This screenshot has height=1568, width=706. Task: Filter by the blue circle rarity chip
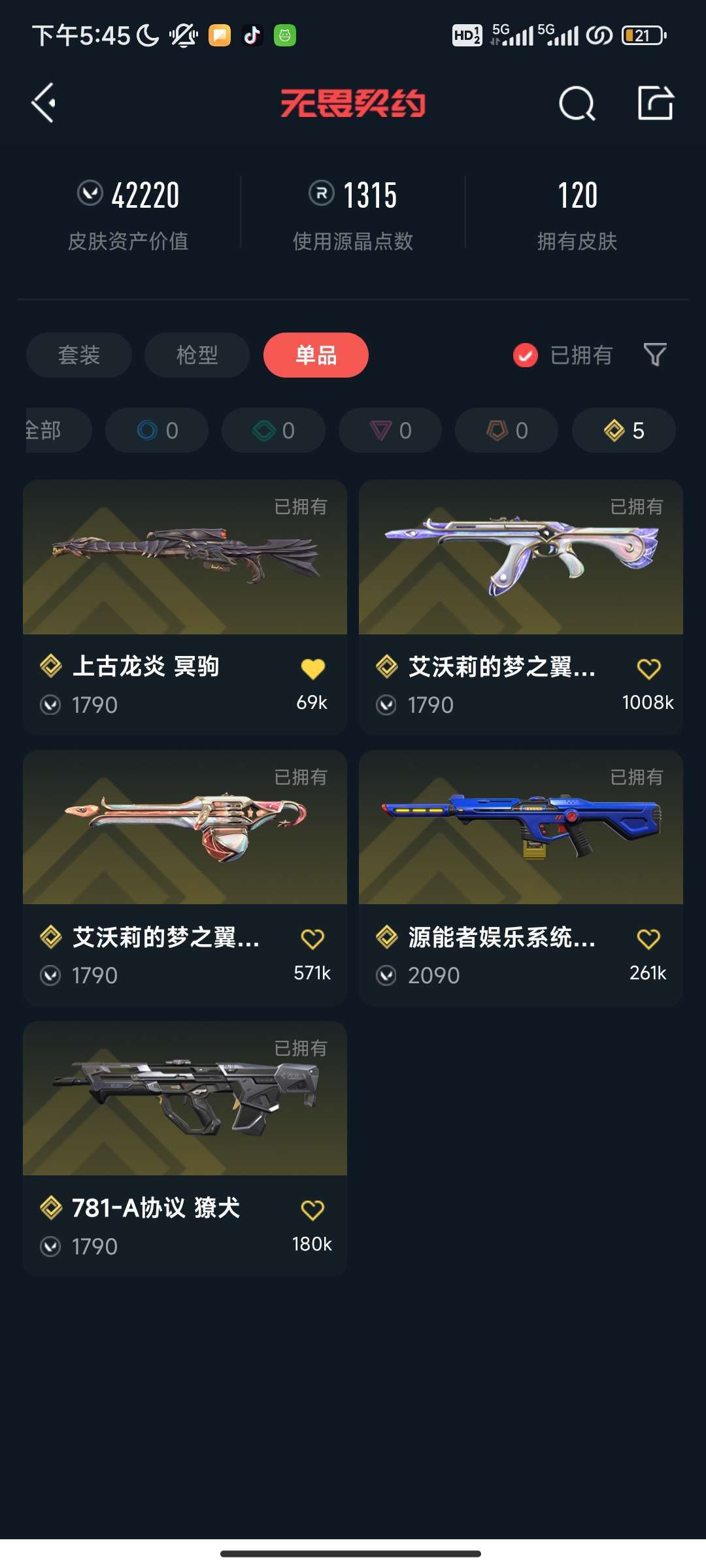pyautogui.click(x=157, y=430)
